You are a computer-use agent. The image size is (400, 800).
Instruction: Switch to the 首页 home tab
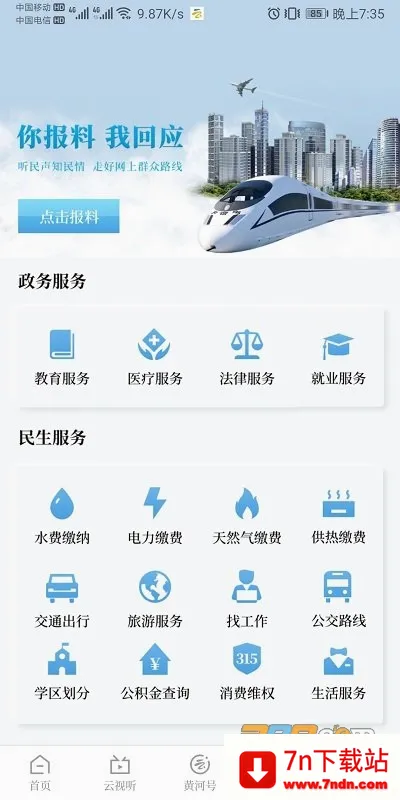[x=40, y=772]
